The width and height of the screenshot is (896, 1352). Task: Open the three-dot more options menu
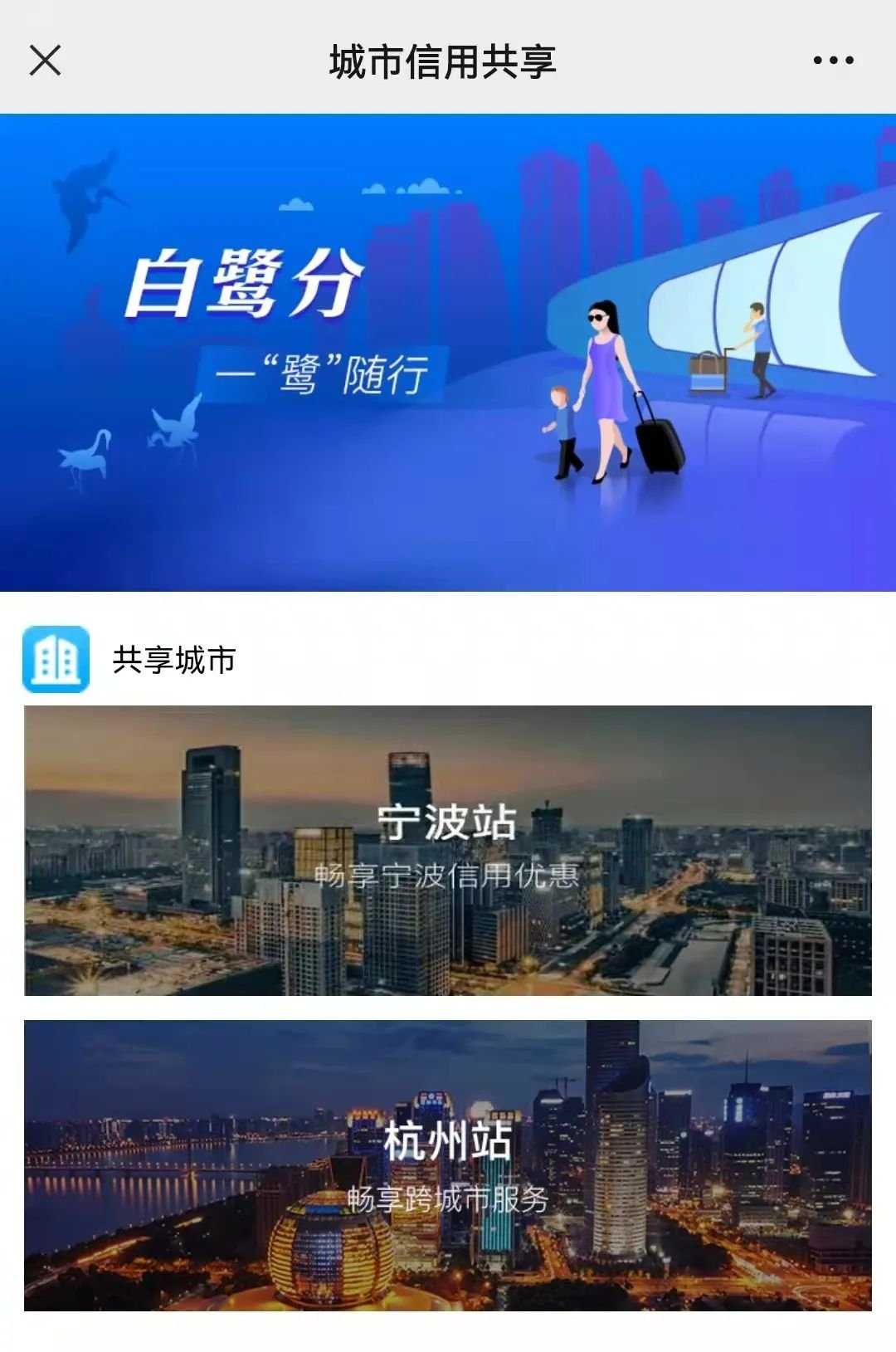click(x=833, y=61)
